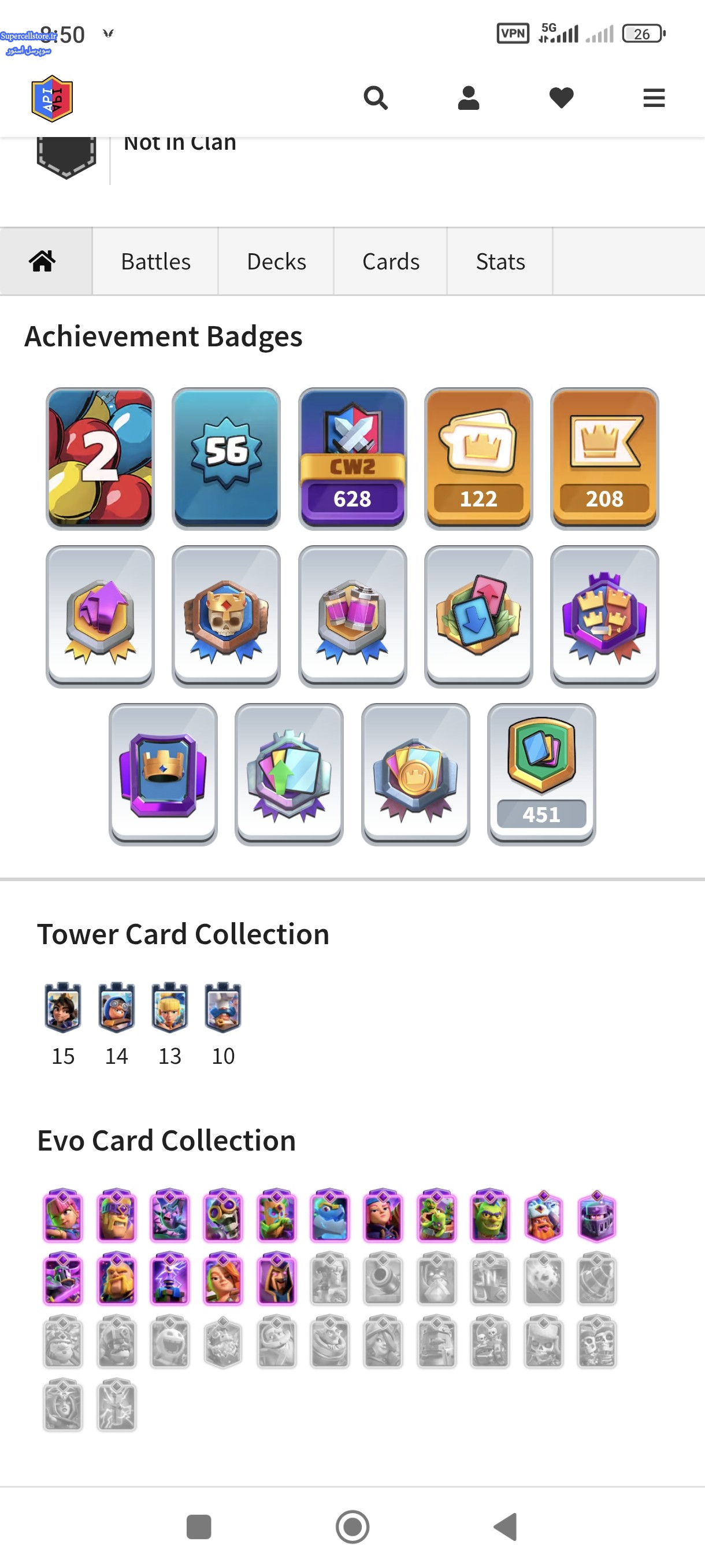Open the hamburger menu
The height and width of the screenshot is (1568, 705).
[x=654, y=97]
